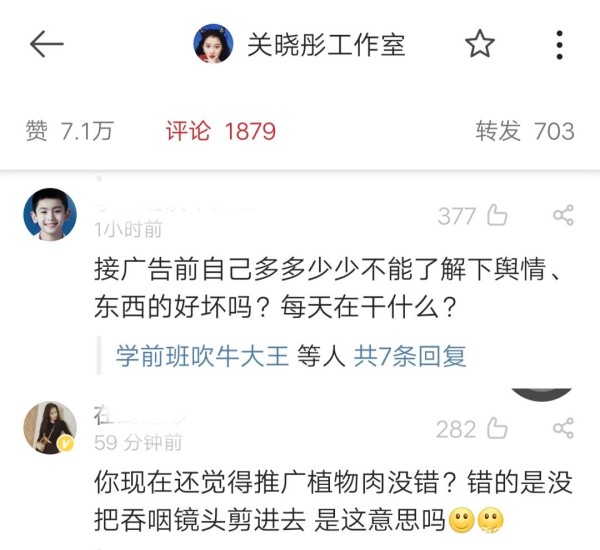This screenshot has width=600, height=550.
Task: Switch to the 赞 7.1万 tab
Action: [x=69, y=131]
